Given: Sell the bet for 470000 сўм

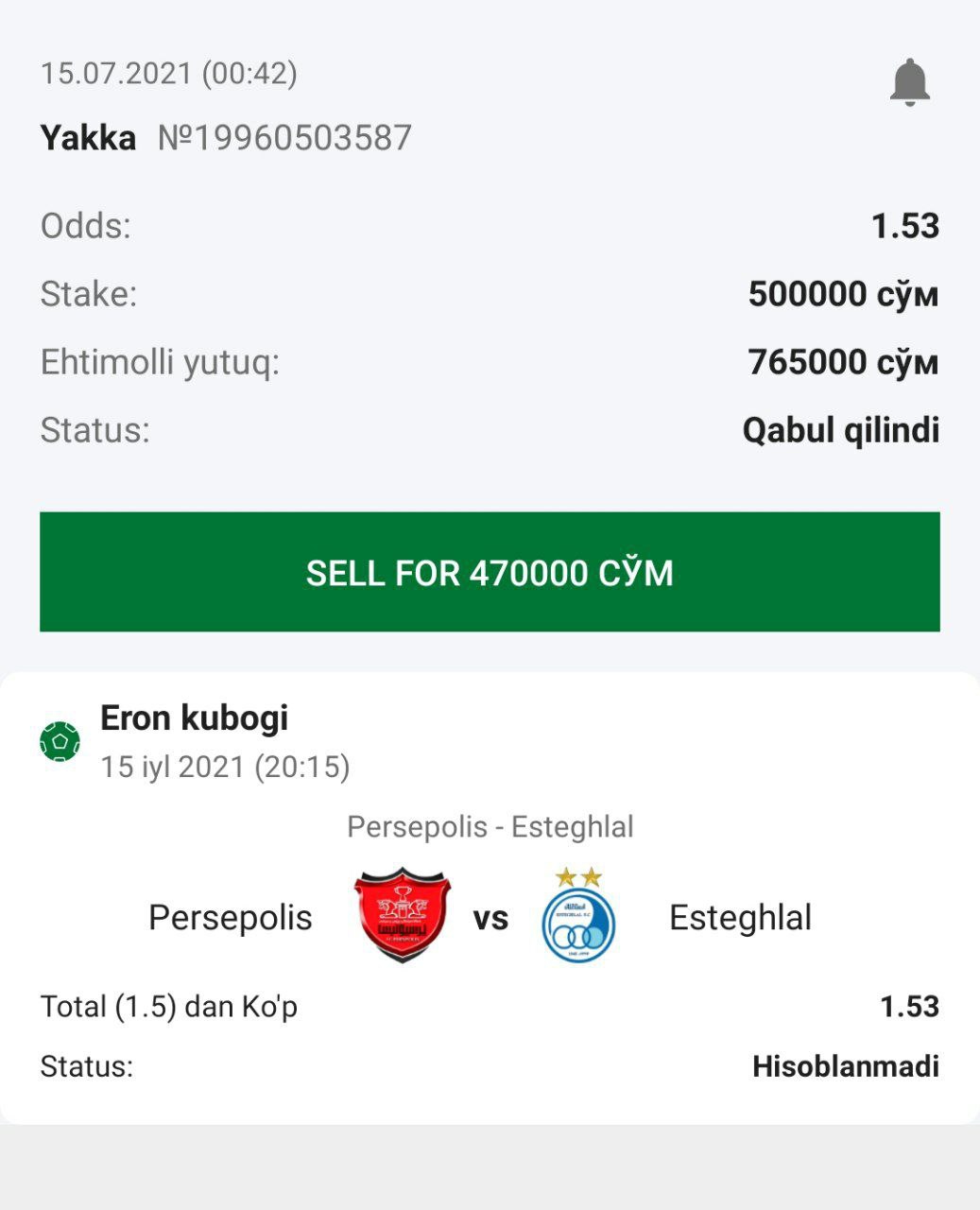Looking at the screenshot, I should 490,572.
